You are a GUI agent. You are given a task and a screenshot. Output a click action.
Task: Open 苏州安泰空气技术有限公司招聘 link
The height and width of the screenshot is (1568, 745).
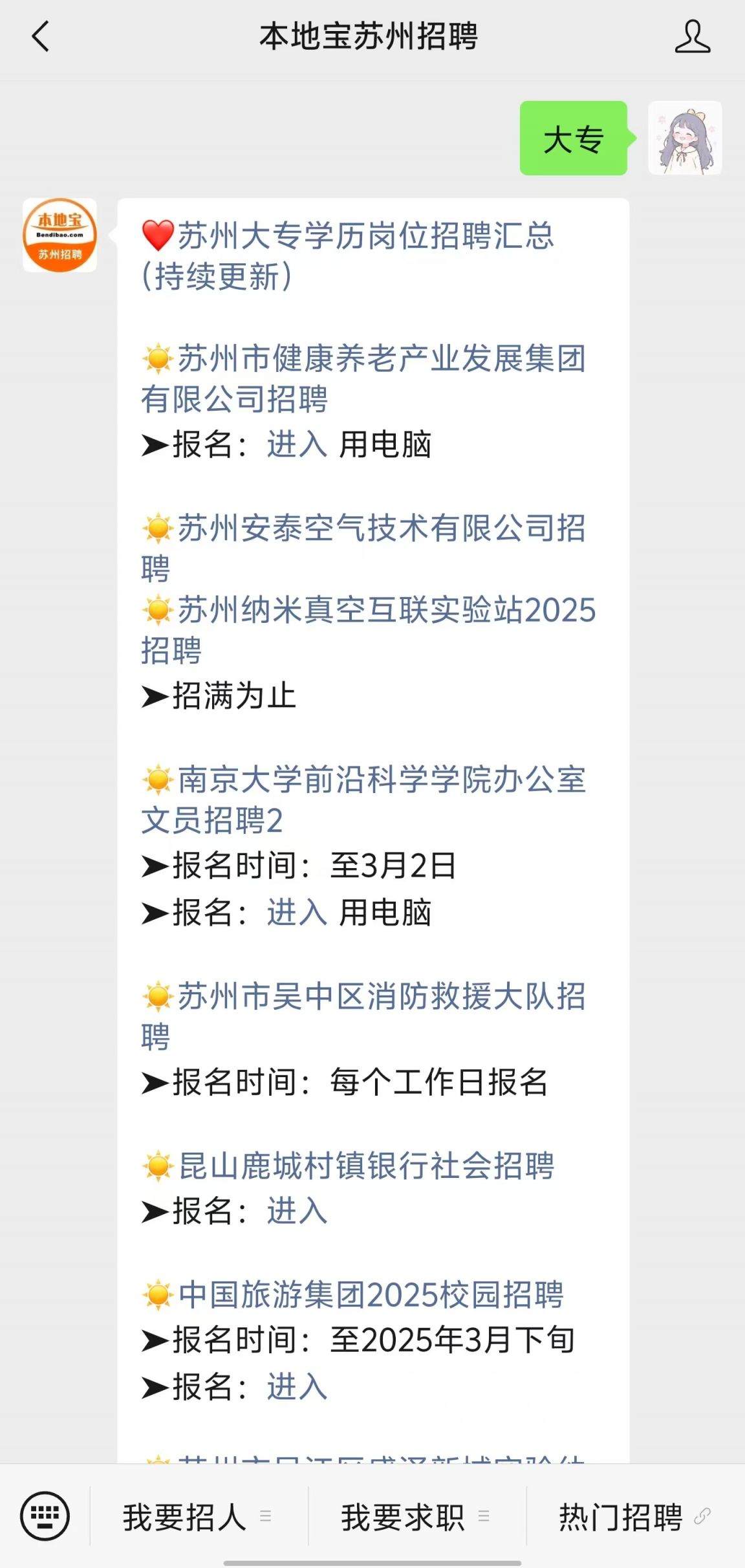[x=364, y=548]
